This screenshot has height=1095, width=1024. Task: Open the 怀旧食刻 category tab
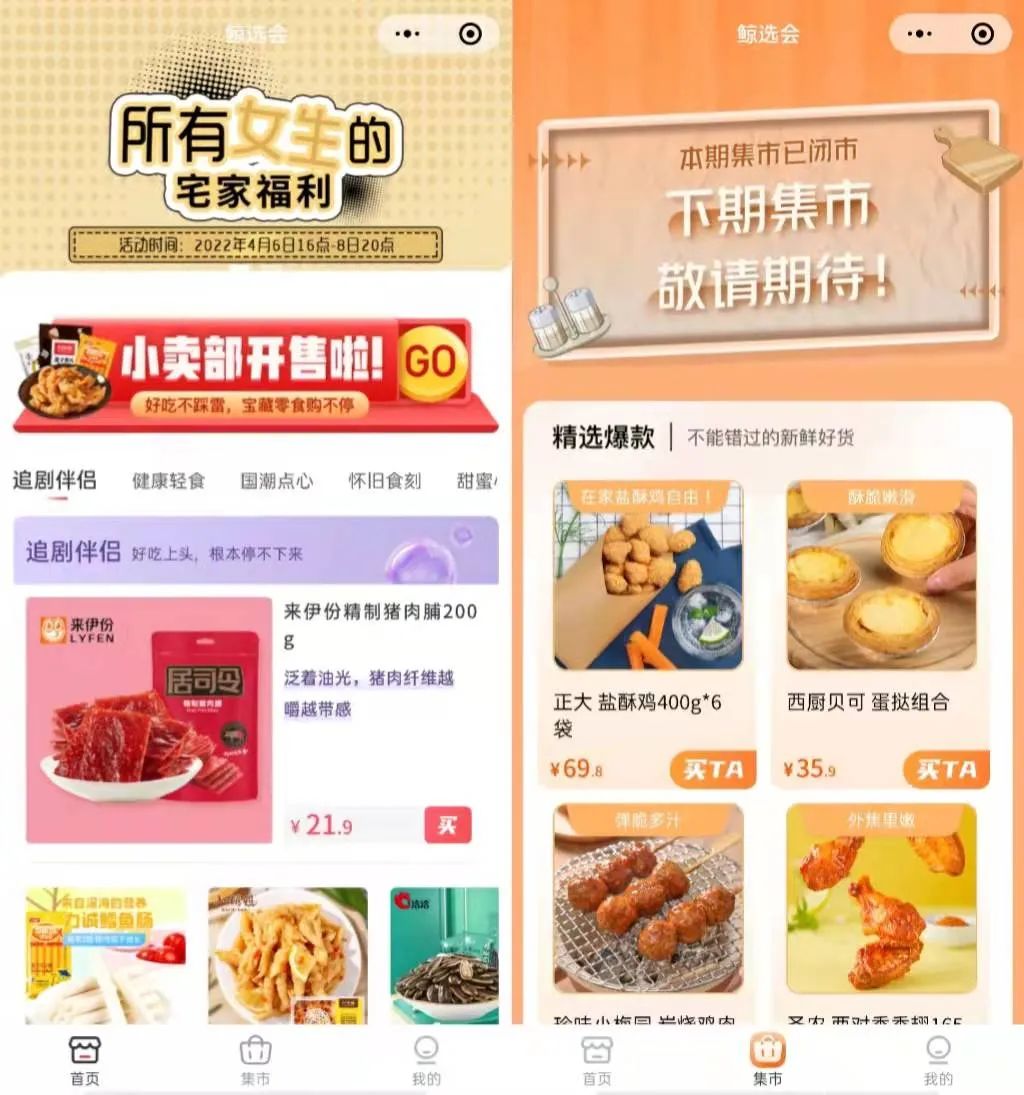(x=385, y=480)
